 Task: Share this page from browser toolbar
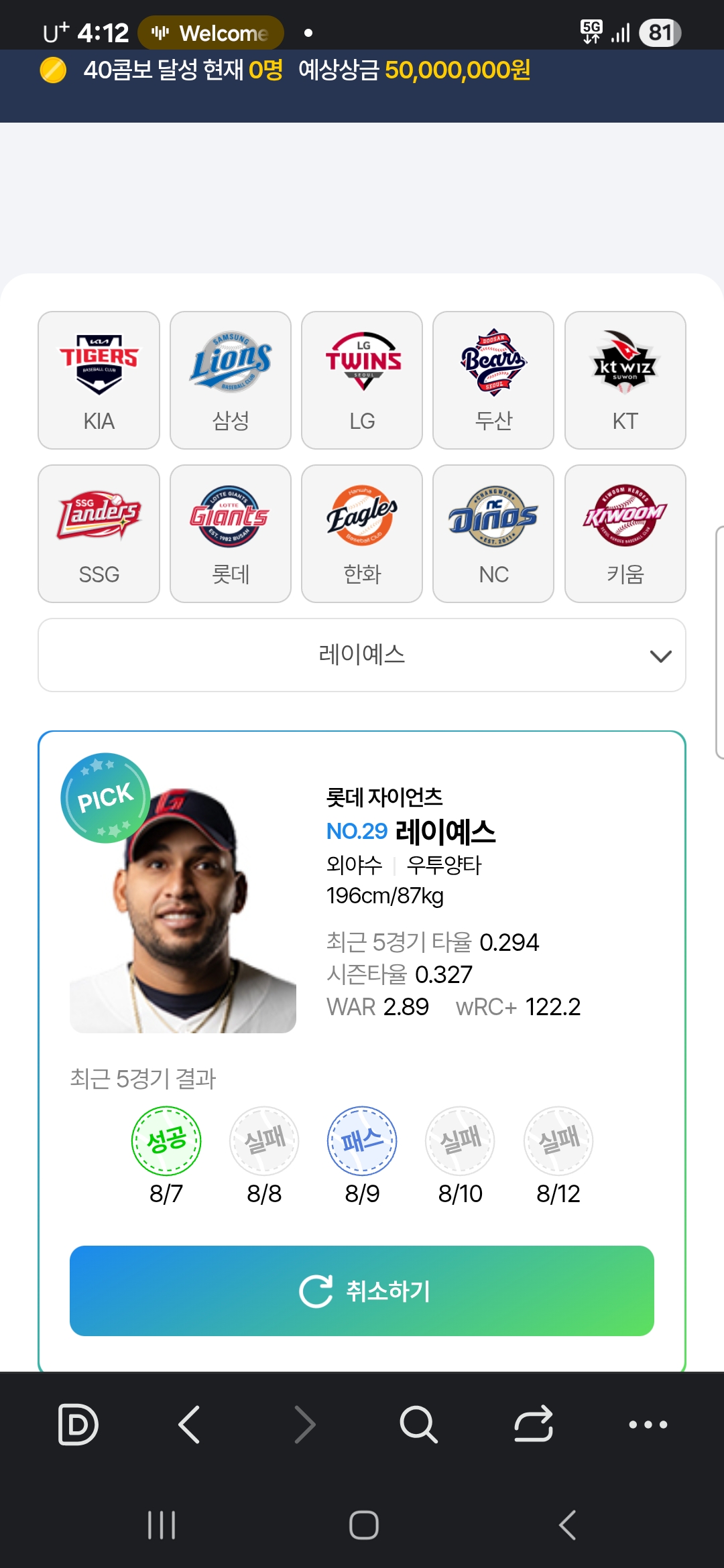point(534,1424)
